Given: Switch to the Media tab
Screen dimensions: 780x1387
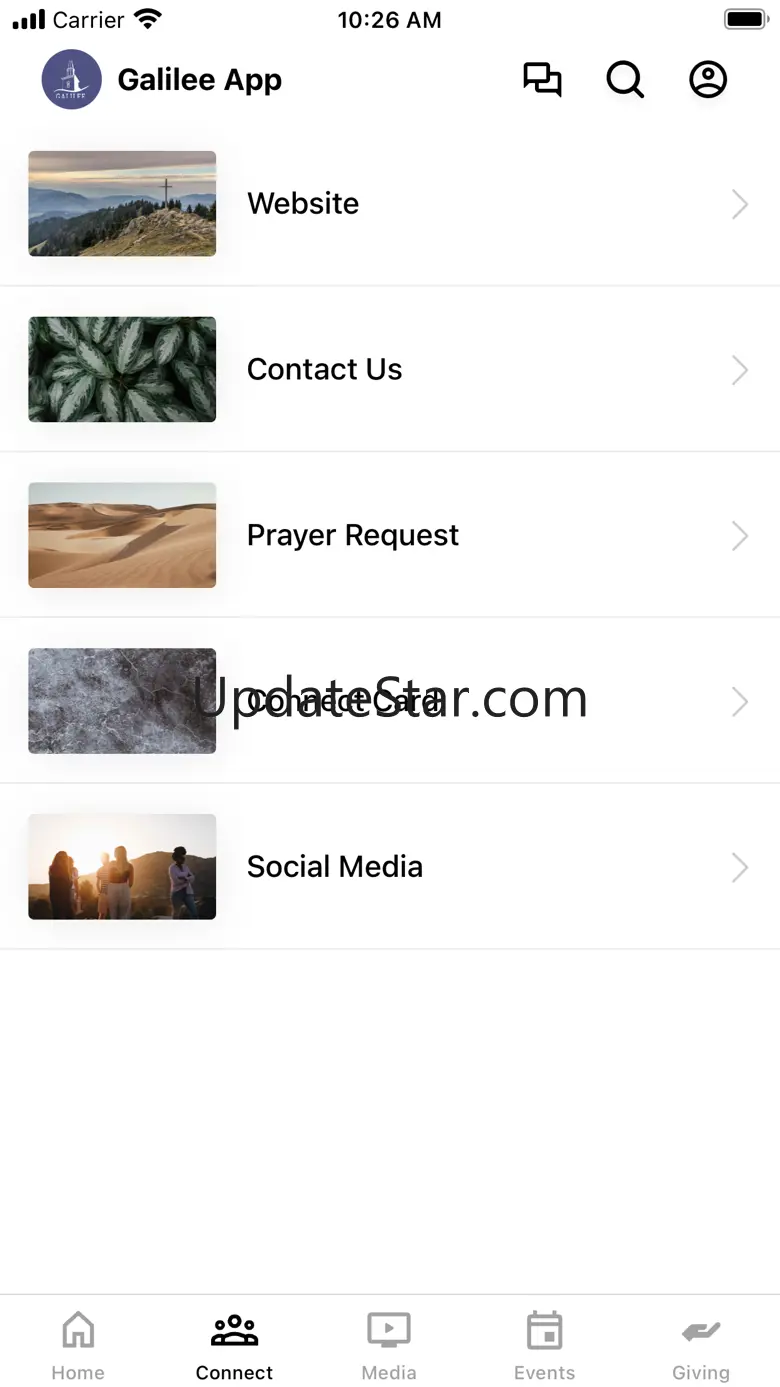Looking at the screenshot, I should [389, 1345].
